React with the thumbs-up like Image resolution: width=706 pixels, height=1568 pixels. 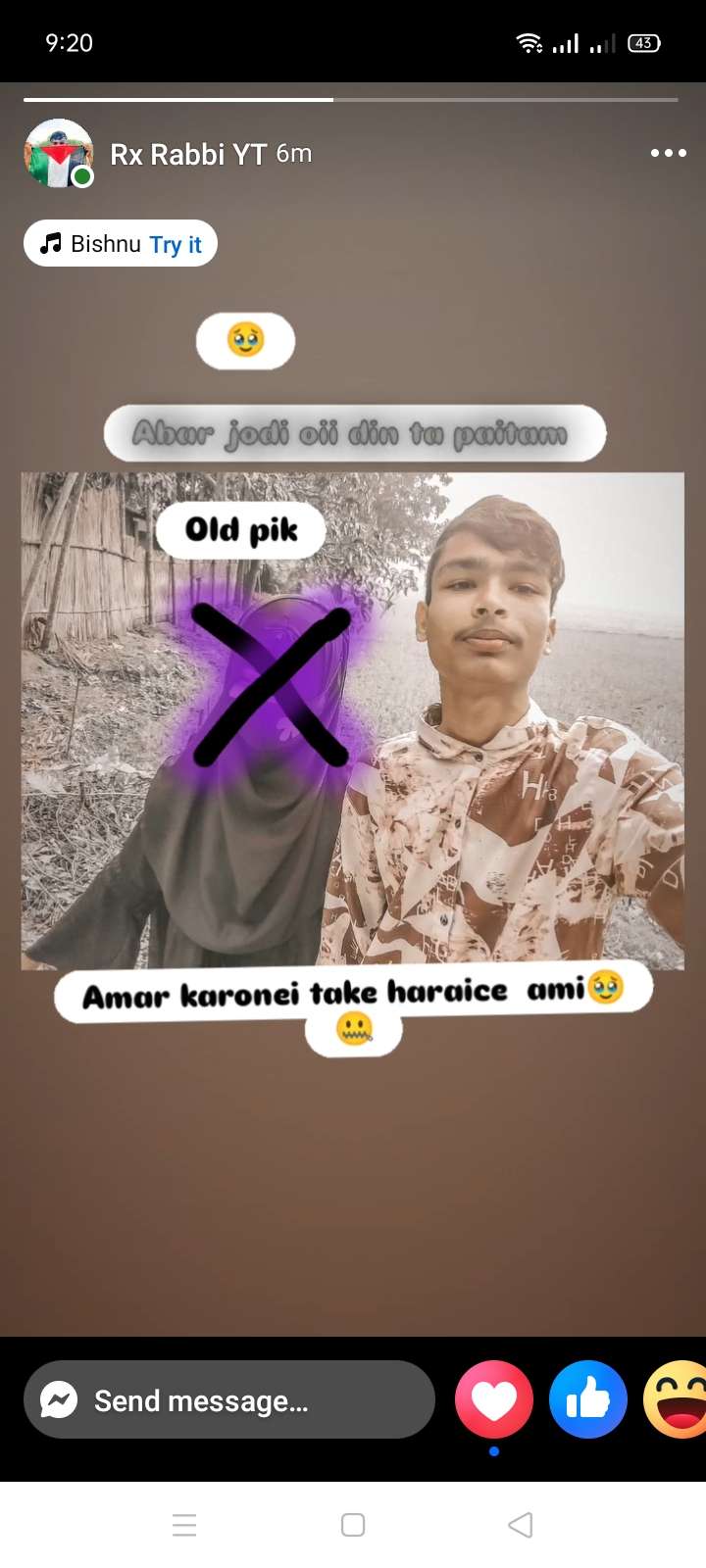(x=588, y=1399)
